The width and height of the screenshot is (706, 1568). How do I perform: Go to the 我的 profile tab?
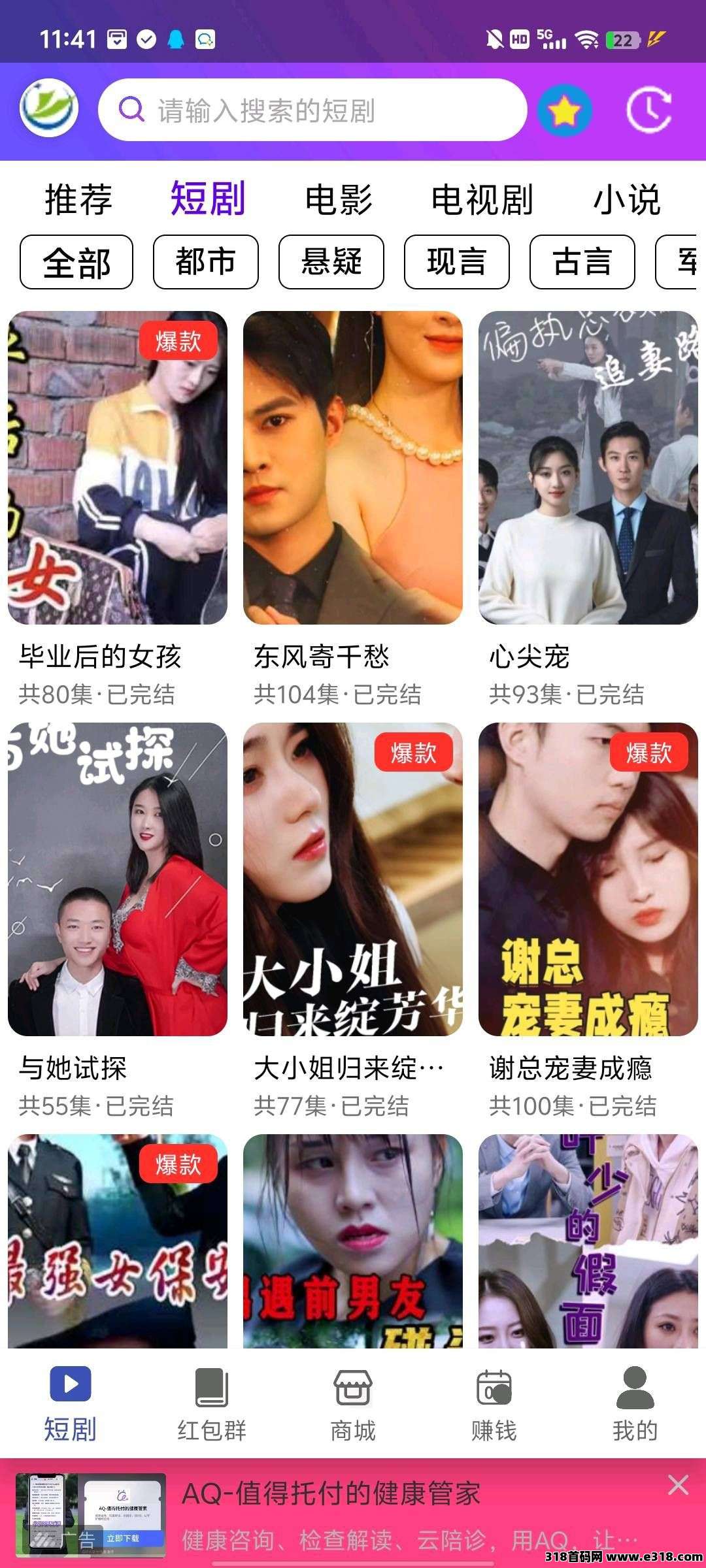click(635, 1403)
